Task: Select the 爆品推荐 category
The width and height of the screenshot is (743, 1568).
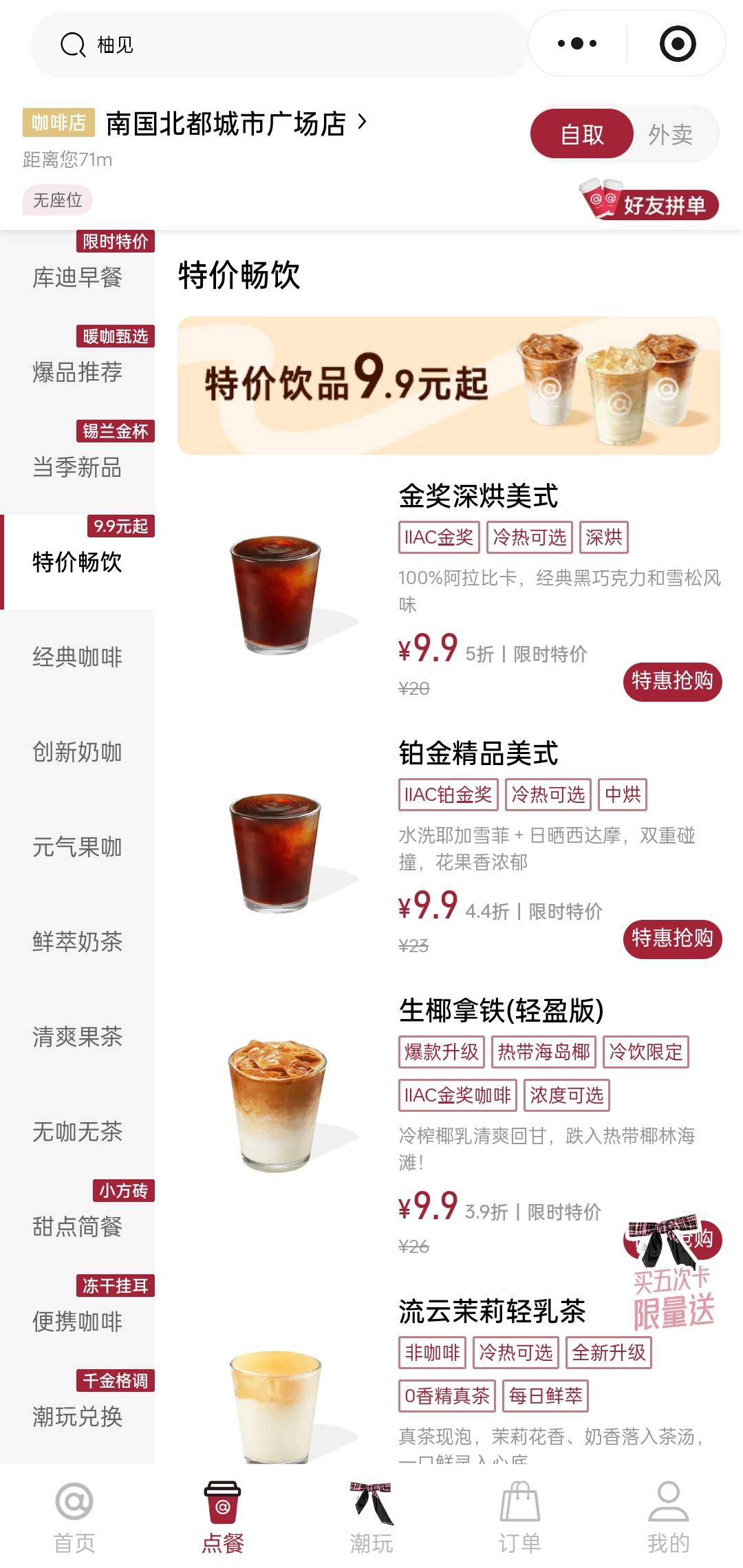Action: pyautogui.click(x=77, y=372)
